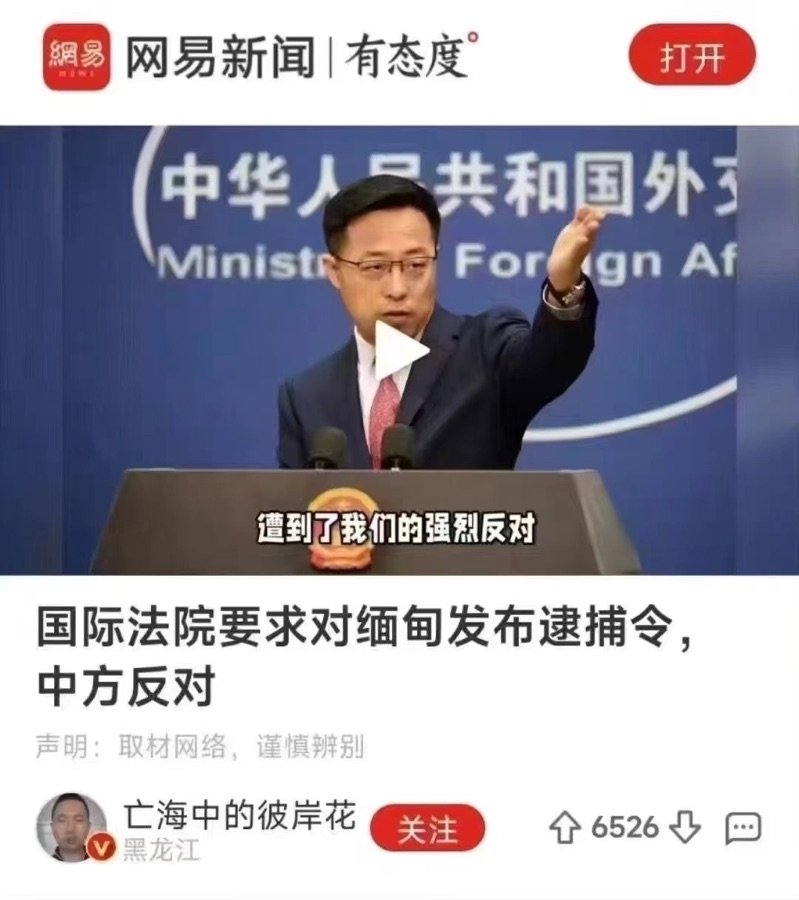Image resolution: width=799 pixels, height=900 pixels.
Task: Upvote this news video
Action: (x=566, y=828)
